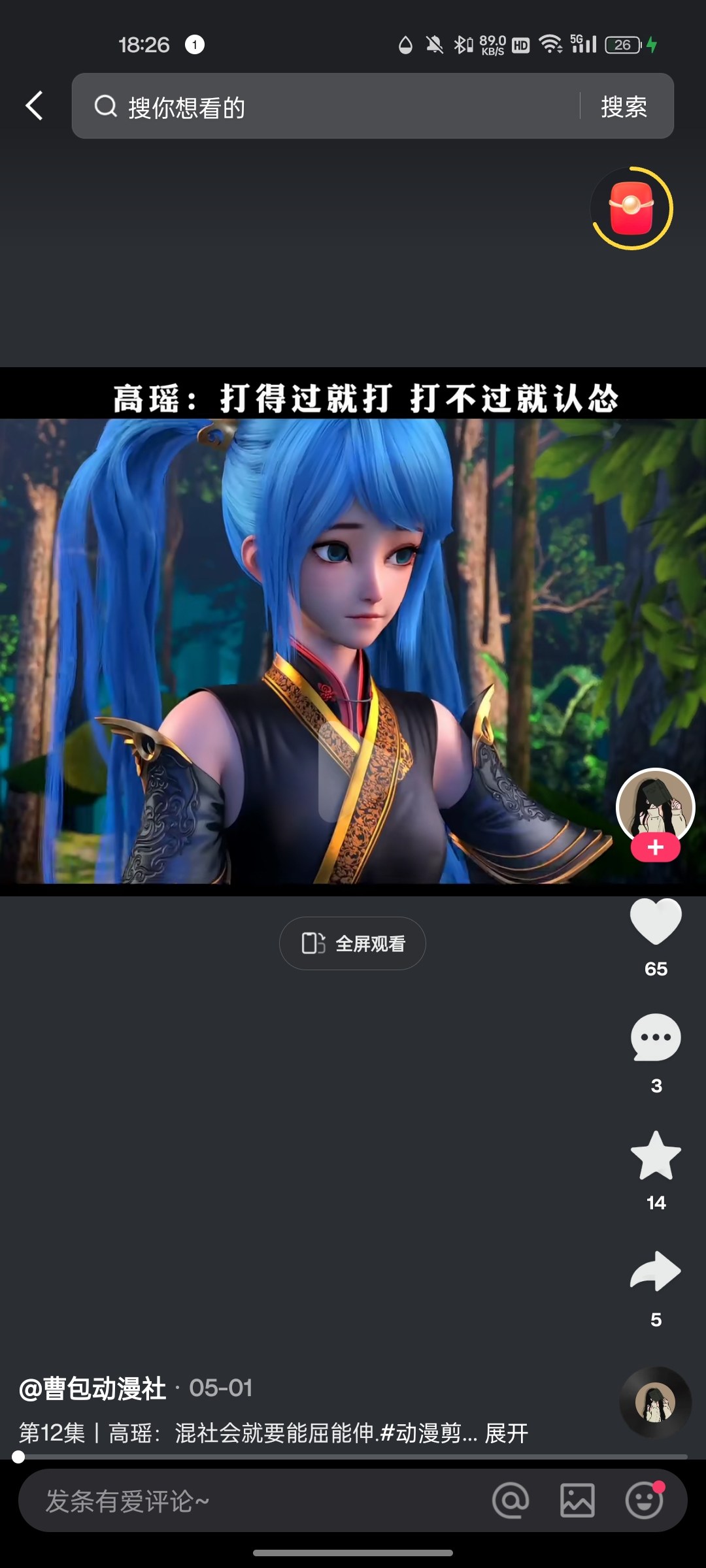Go back using the top-left arrow
Image resolution: width=706 pixels, height=1568 pixels.
(35, 106)
